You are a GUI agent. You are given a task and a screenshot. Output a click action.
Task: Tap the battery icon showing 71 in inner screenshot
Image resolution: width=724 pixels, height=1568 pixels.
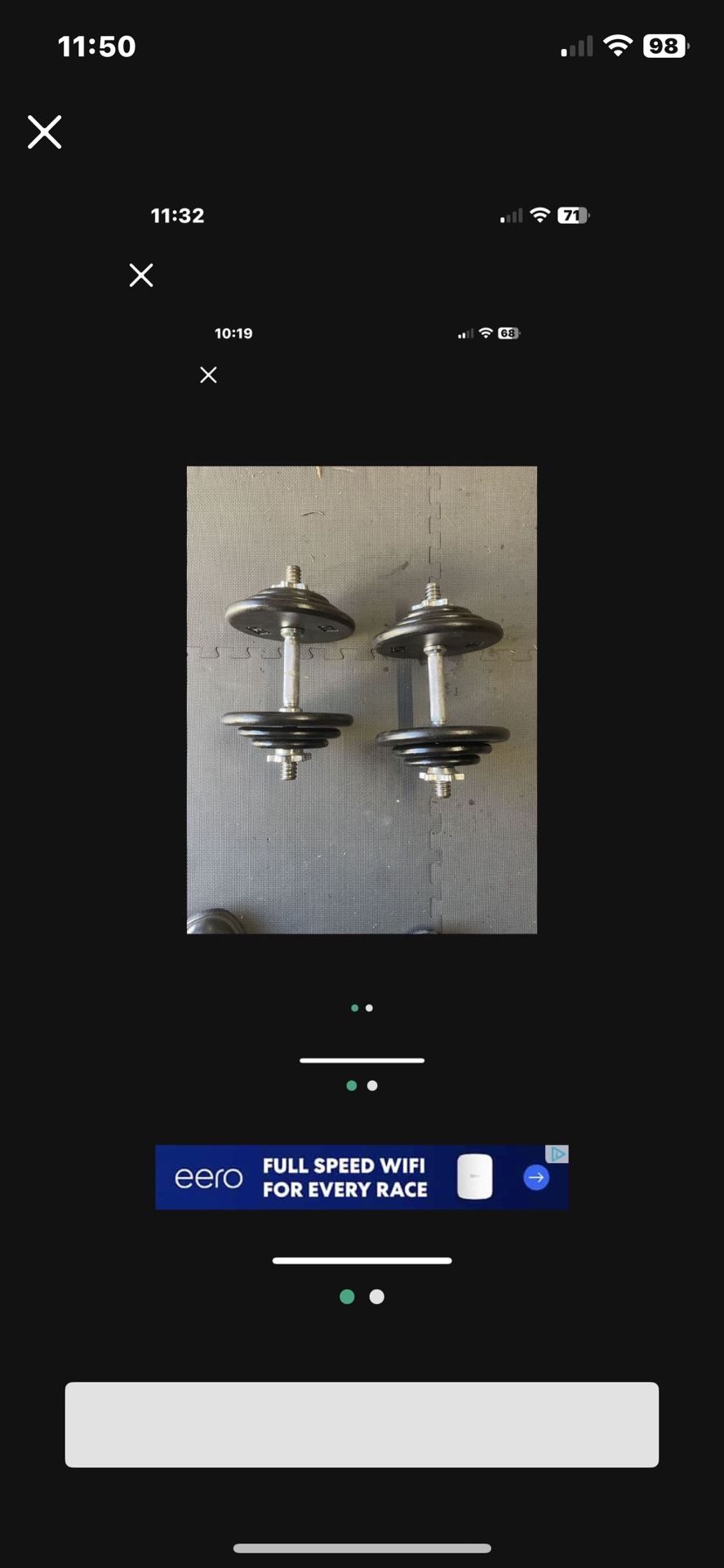(x=573, y=215)
